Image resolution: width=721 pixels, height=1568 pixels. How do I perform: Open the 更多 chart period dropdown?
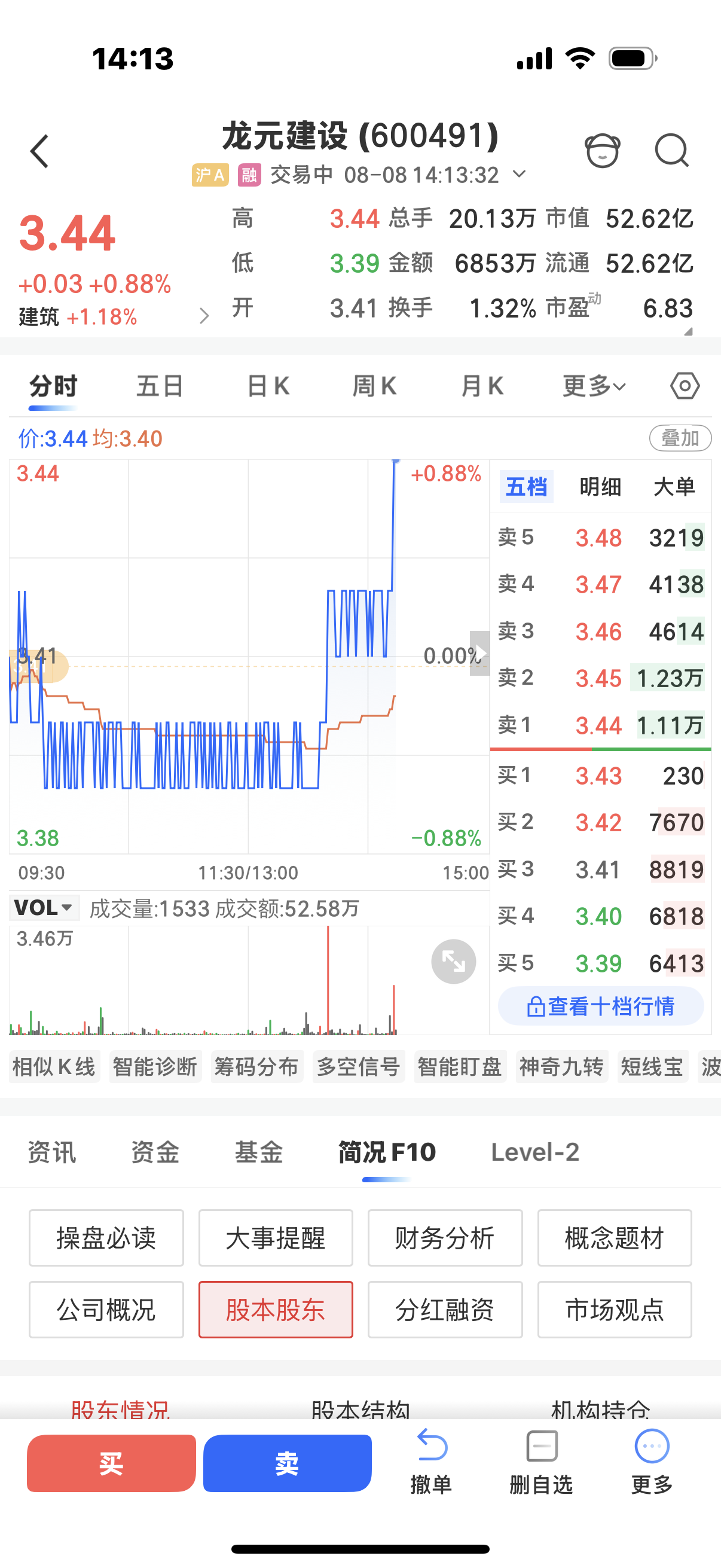coord(594,386)
